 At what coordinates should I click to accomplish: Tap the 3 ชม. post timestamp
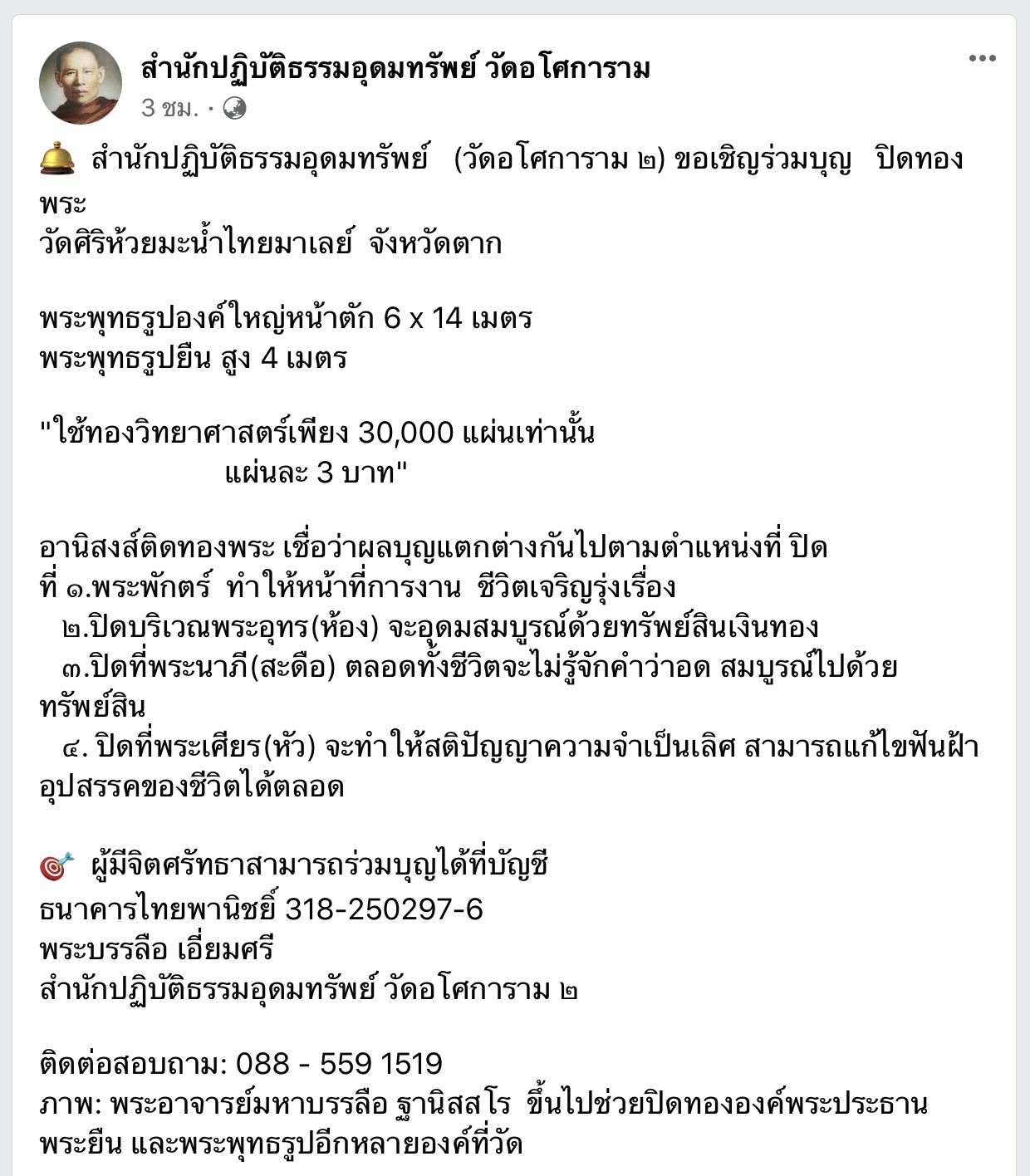click(169, 108)
